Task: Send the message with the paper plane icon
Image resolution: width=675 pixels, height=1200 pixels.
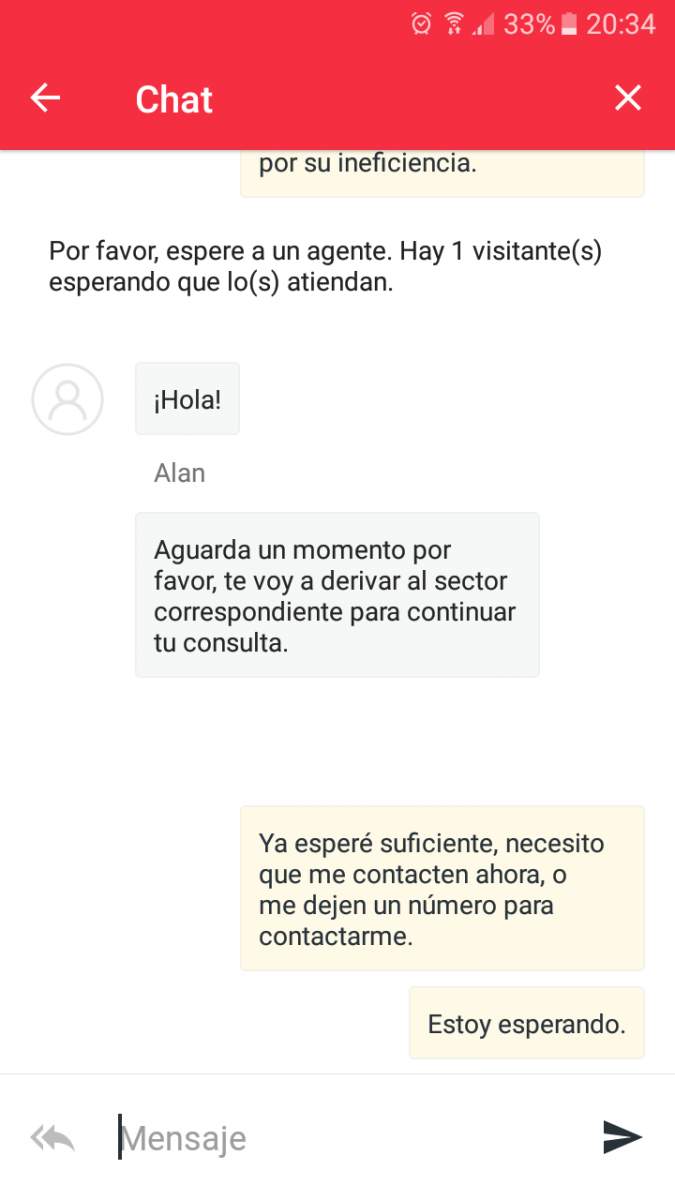Action: pos(622,1137)
